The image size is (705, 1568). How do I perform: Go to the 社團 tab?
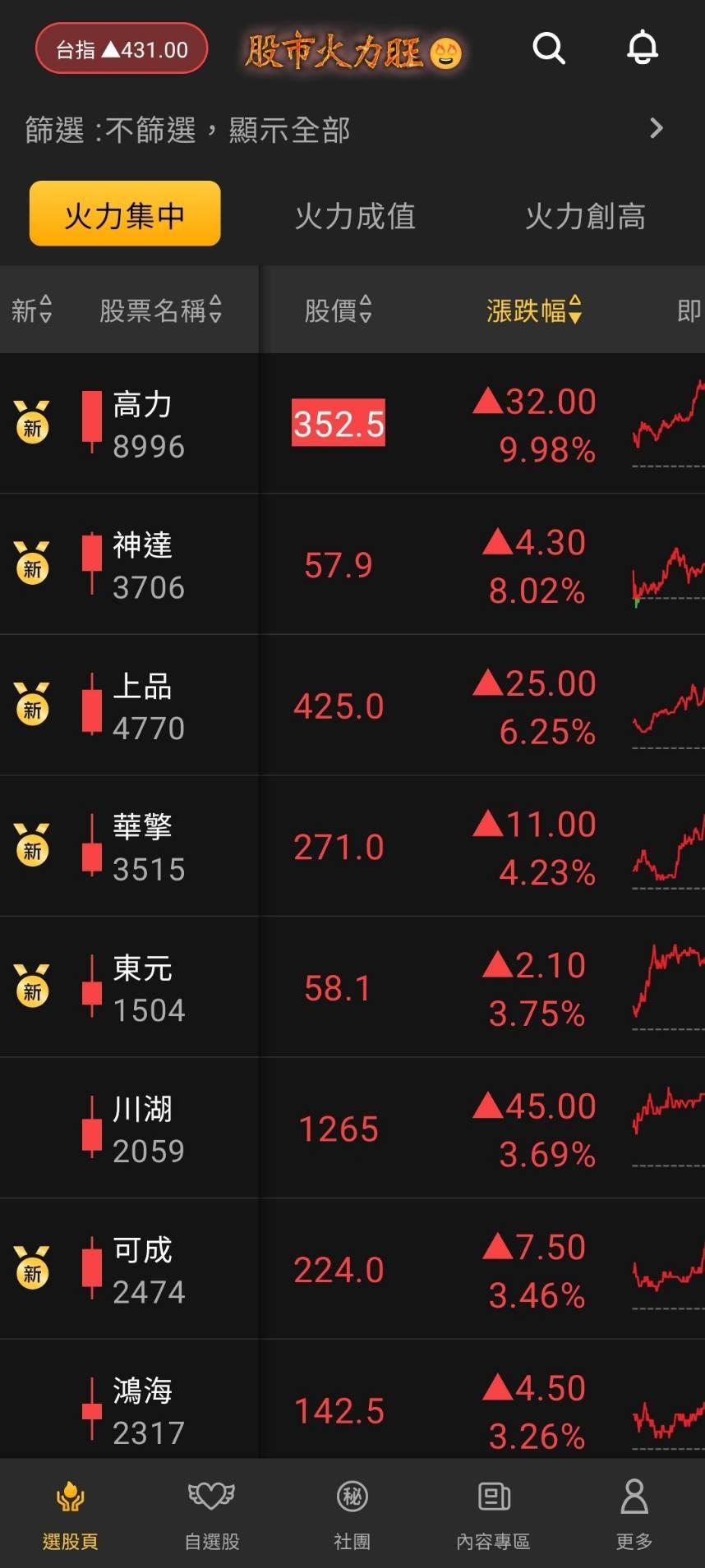[x=352, y=1514]
